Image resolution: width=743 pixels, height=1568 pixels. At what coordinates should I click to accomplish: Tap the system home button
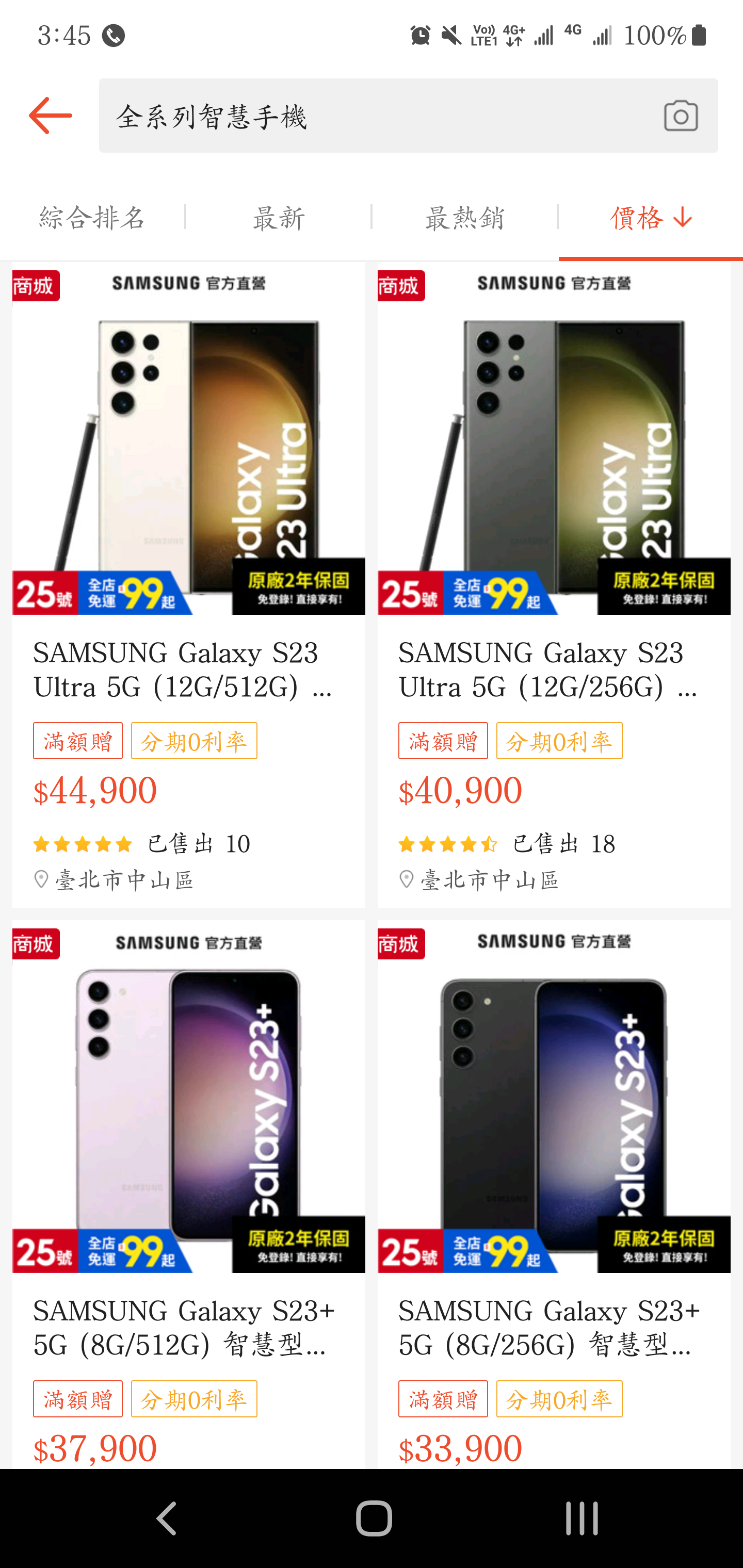(x=374, y=1518)
